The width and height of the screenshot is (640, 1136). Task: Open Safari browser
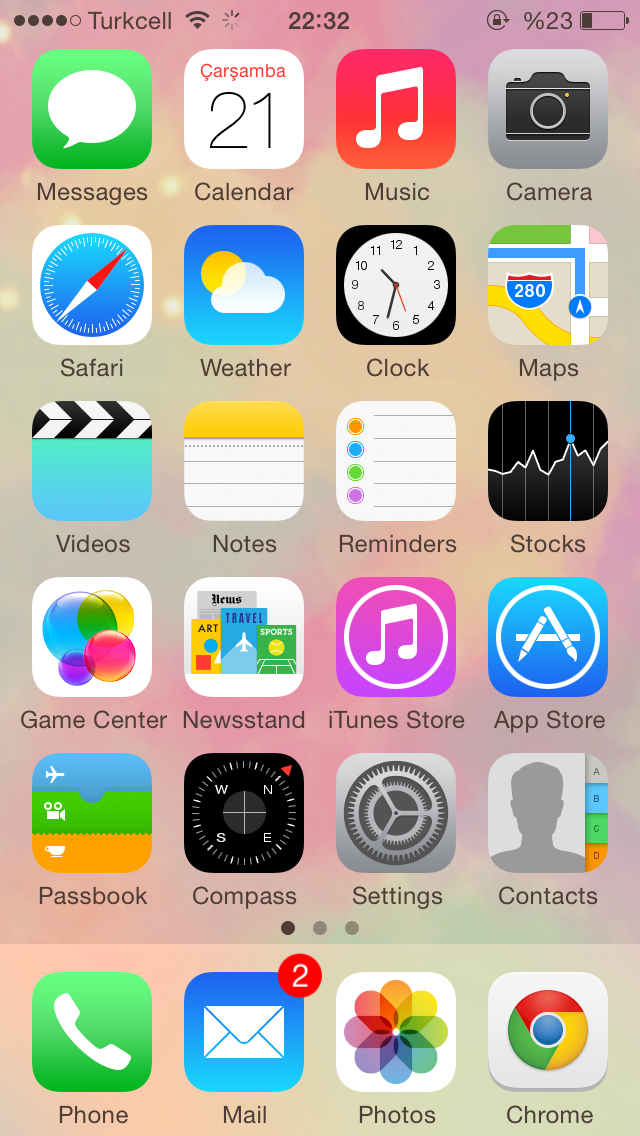pyautogui.click(x=92, y=285)
